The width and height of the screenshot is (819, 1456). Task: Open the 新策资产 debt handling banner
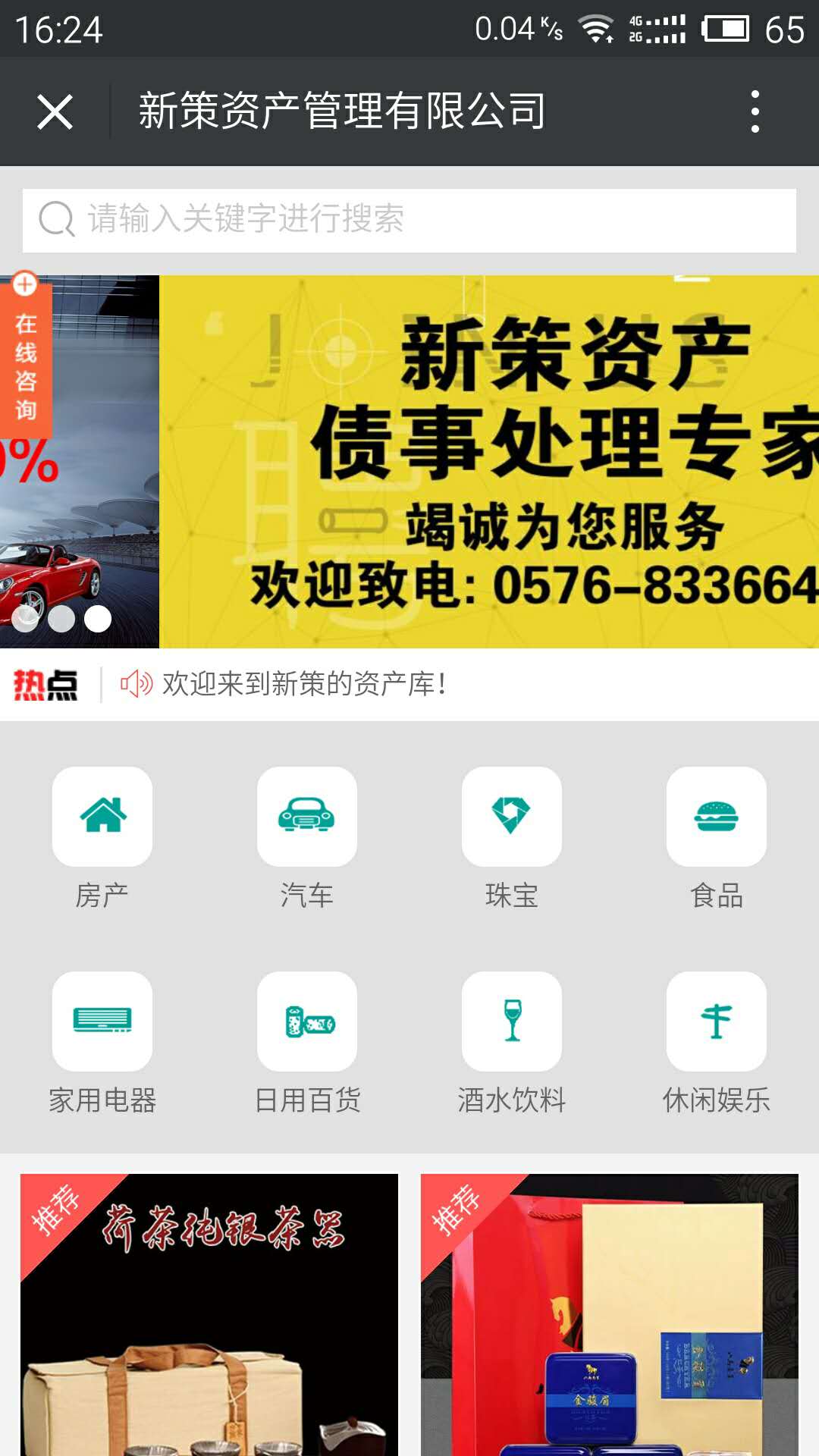click(x=488, y=461)
